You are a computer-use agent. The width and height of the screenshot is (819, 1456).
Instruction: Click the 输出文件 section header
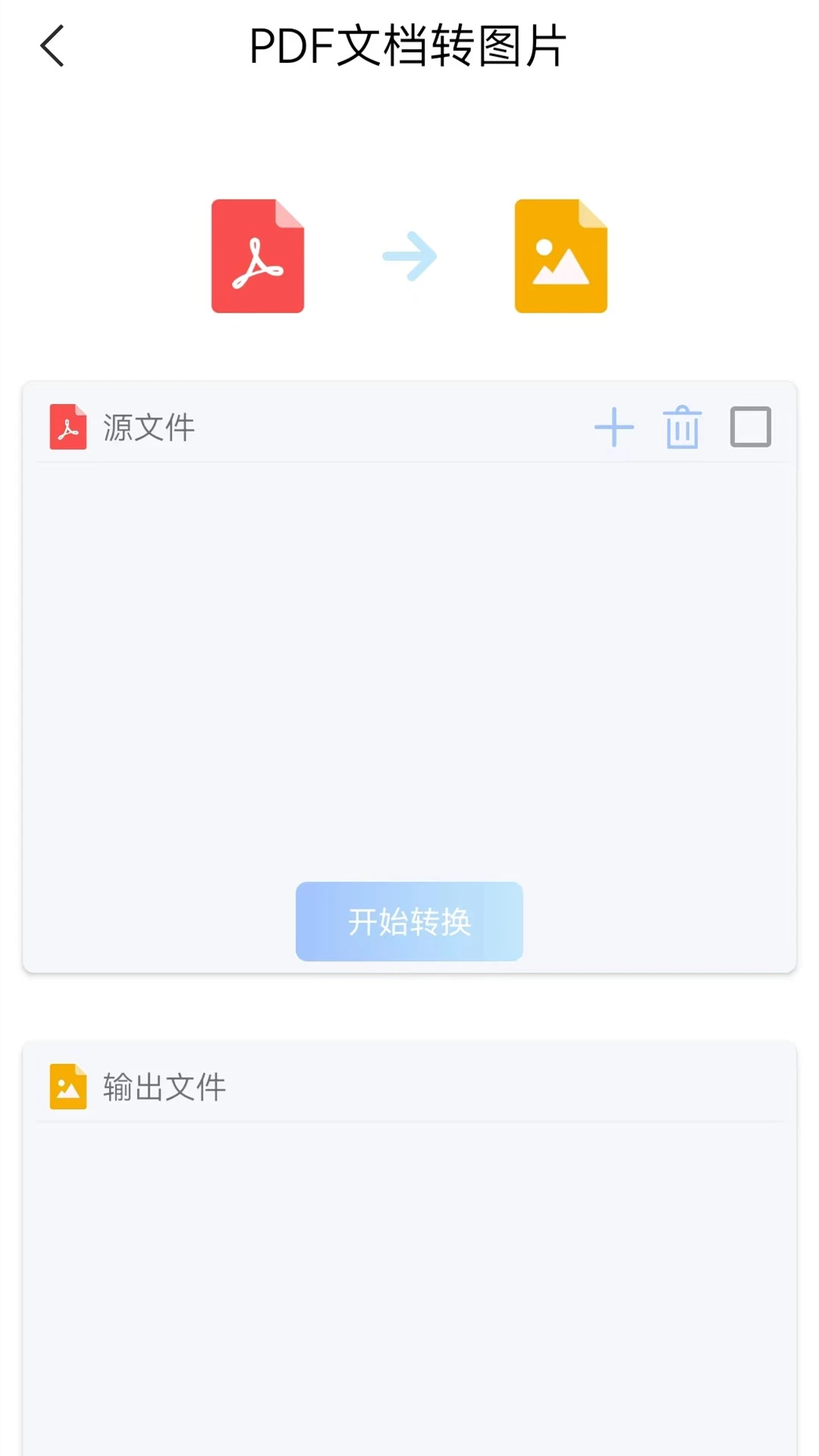coord(163,1088)
